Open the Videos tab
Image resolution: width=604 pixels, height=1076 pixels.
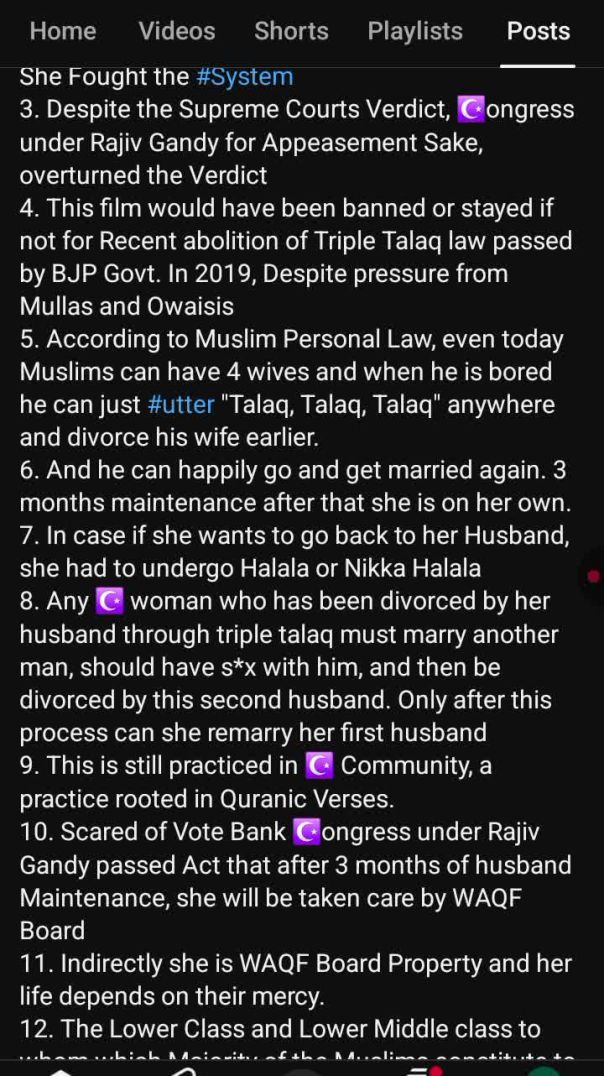177,31
